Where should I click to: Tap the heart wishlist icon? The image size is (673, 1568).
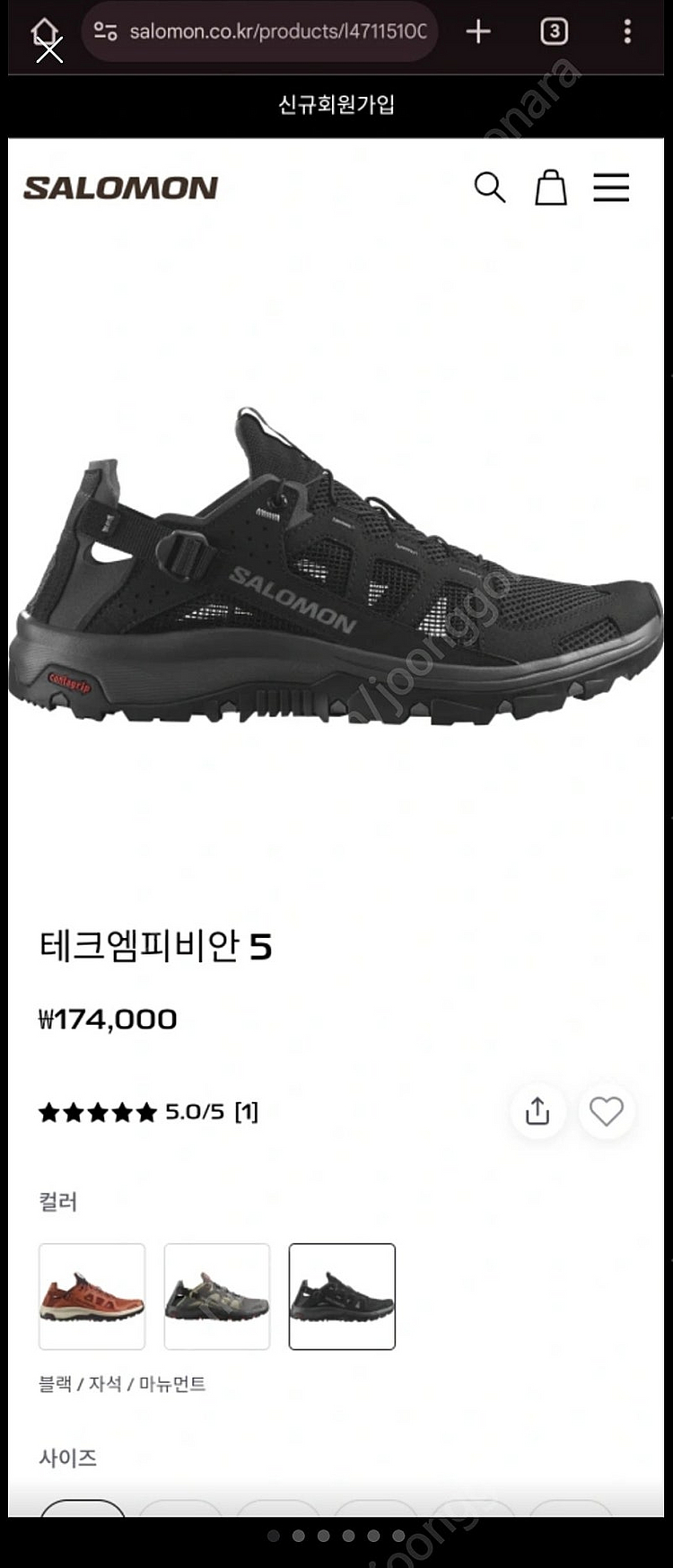607,1111
